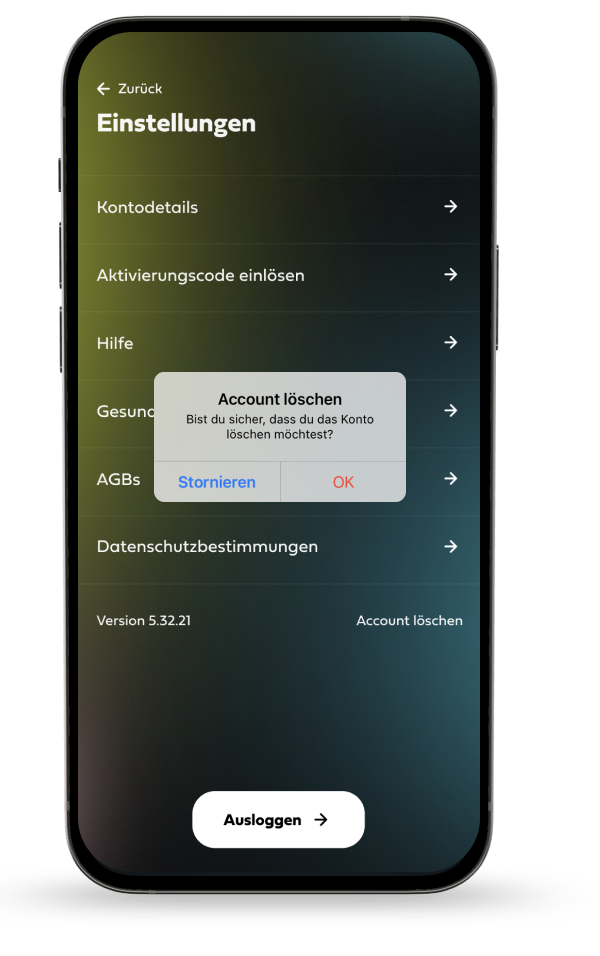
Task: Open Datenschutzbestimmungen
Action: coord(208,547)
